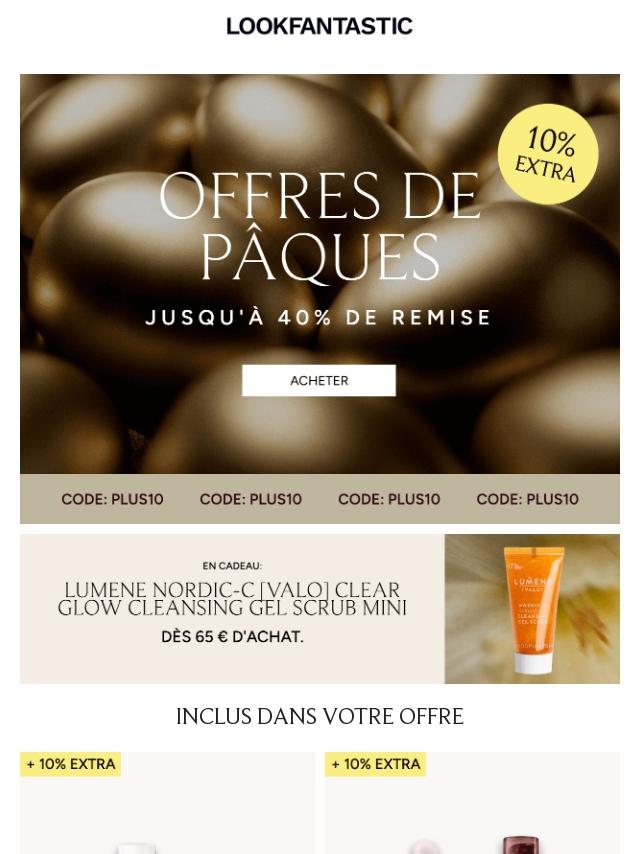Open the LOOKFANTASTIC logo link
Screen dimensions: 640x854
pos(319,26)
